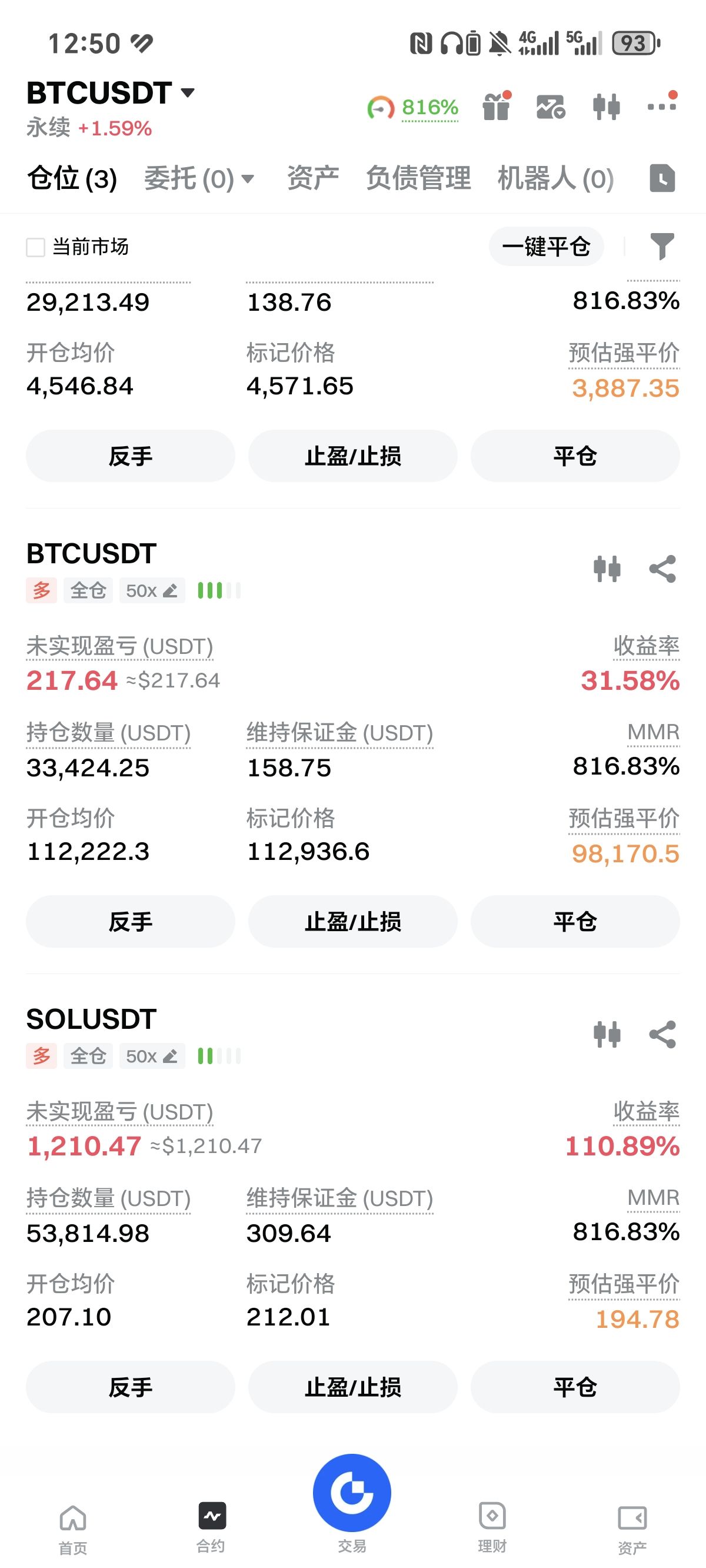Open the three-dot overflow menu
Screen dimensions: 706x1568
[662, 105]
